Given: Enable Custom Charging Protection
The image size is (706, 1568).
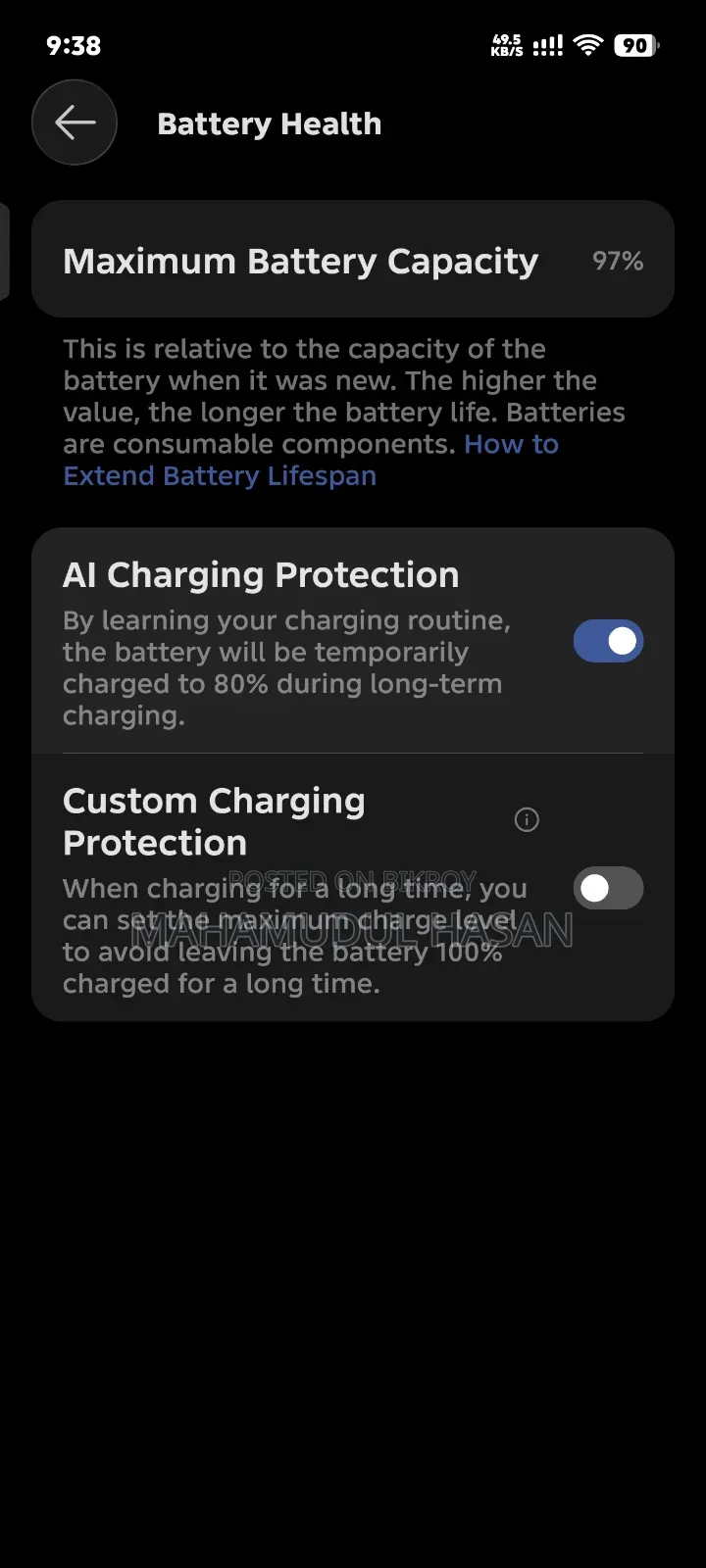Looking at the screenshot, I should coord(608,888).
